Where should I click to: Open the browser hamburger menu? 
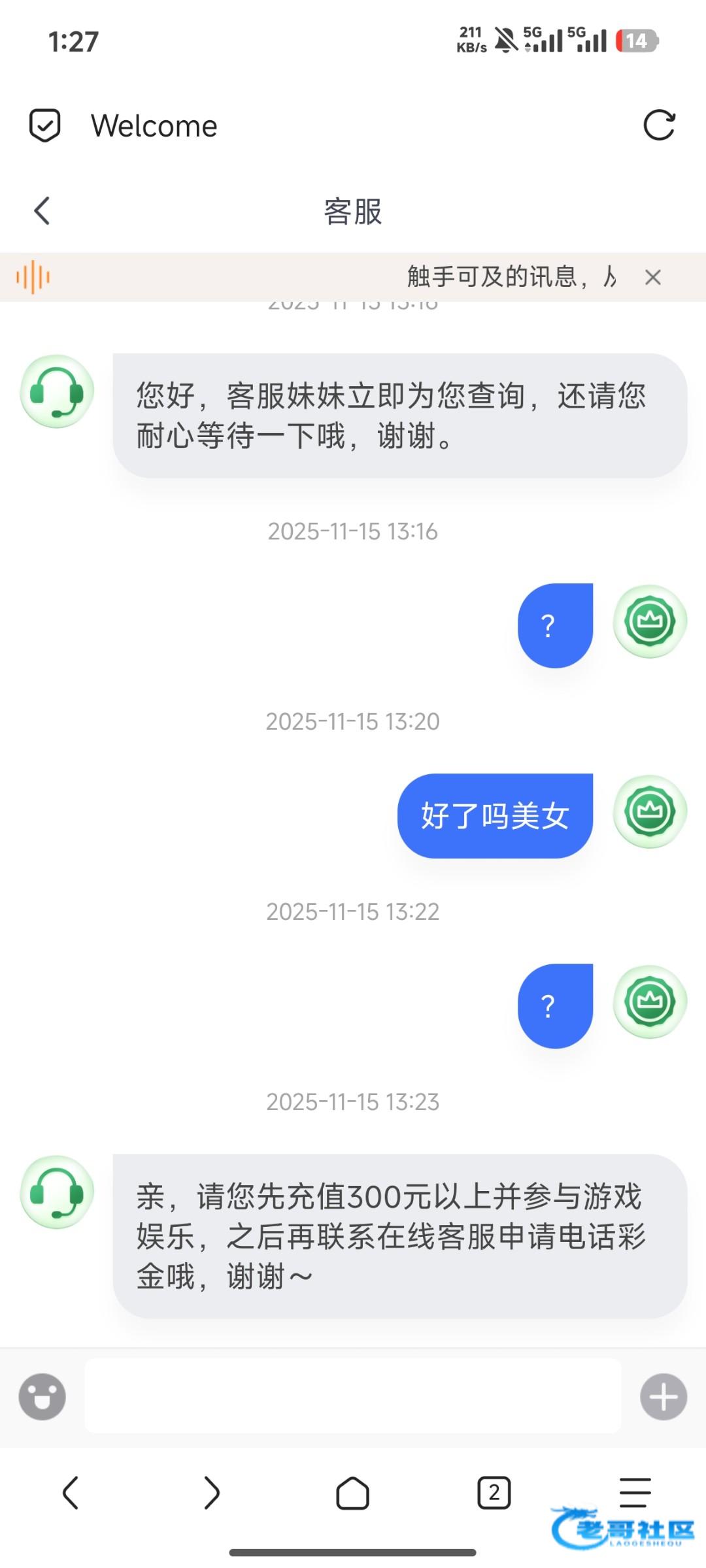point(635,1493)
